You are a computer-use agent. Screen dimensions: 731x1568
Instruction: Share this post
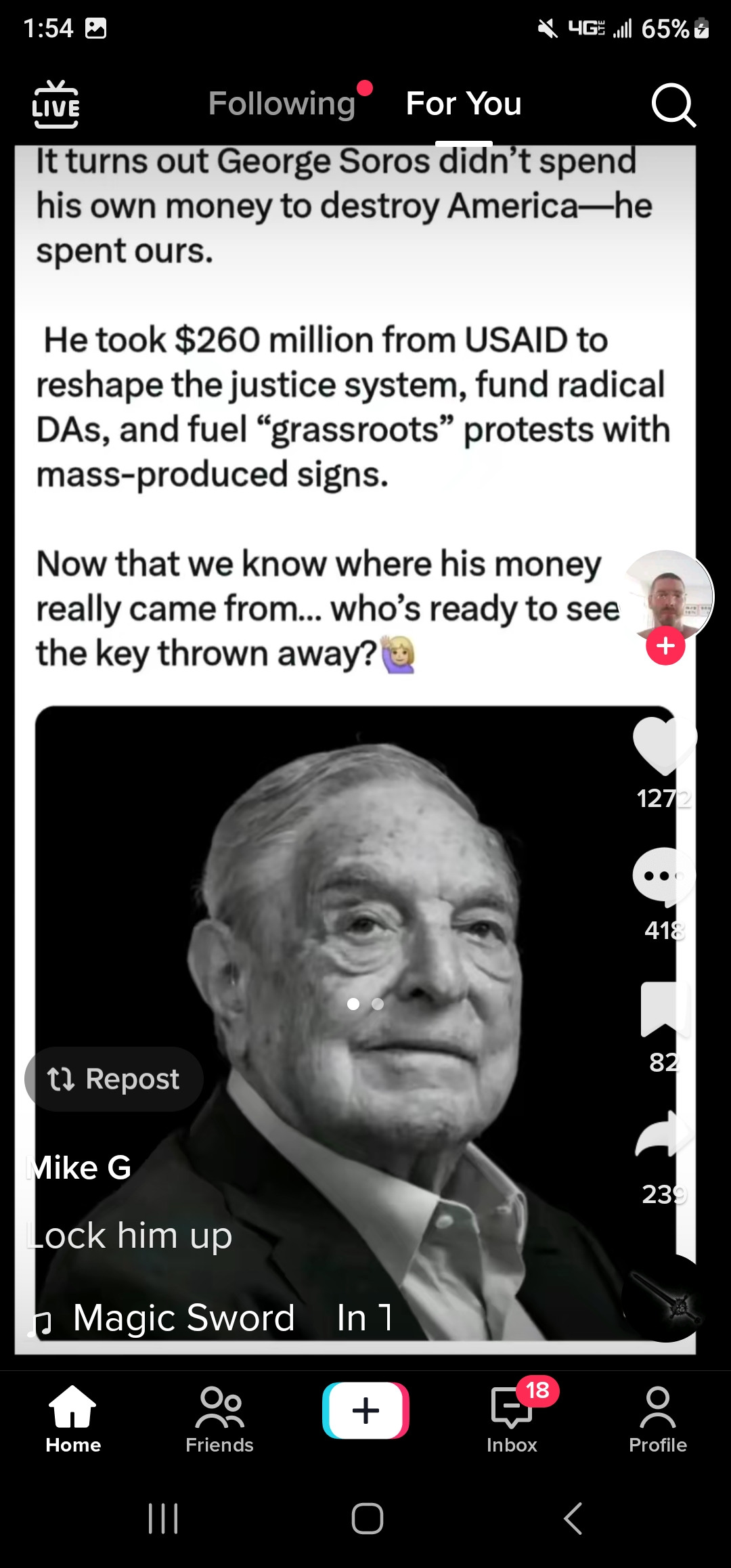[664, 1134]
